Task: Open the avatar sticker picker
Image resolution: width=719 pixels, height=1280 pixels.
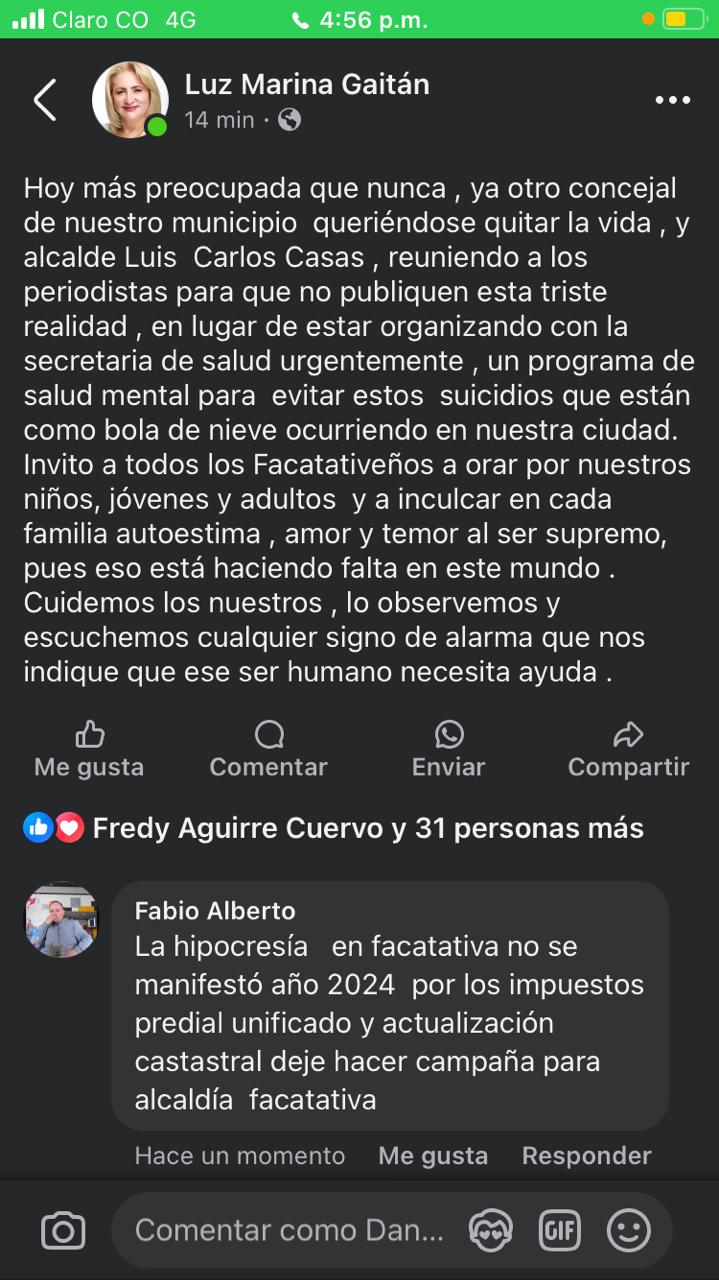Action: (x=490, y=1230)
